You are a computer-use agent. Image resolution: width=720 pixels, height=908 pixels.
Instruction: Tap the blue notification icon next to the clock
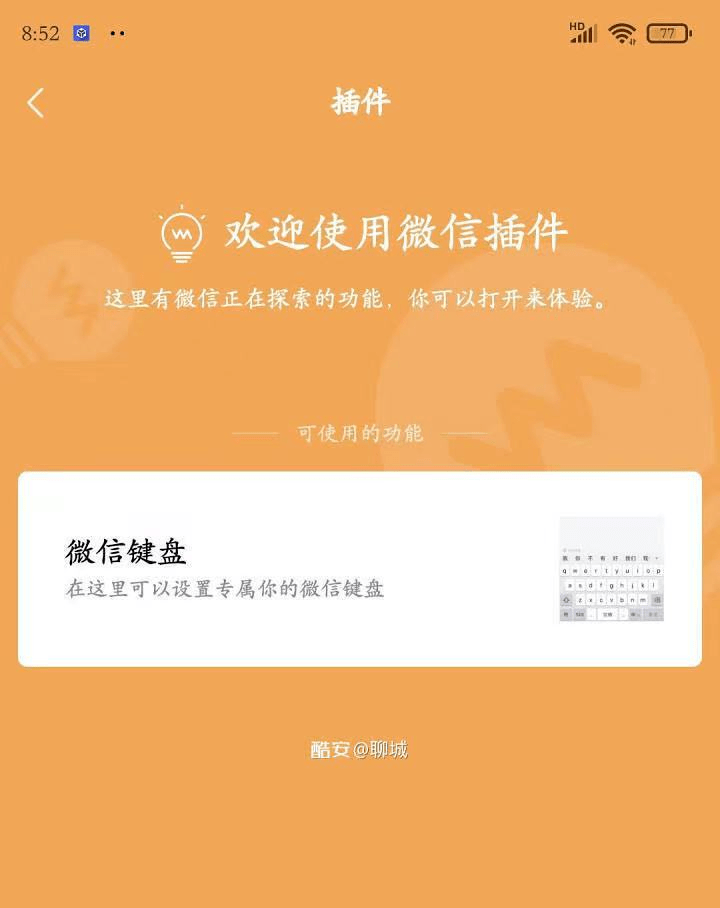coord(79,33)
